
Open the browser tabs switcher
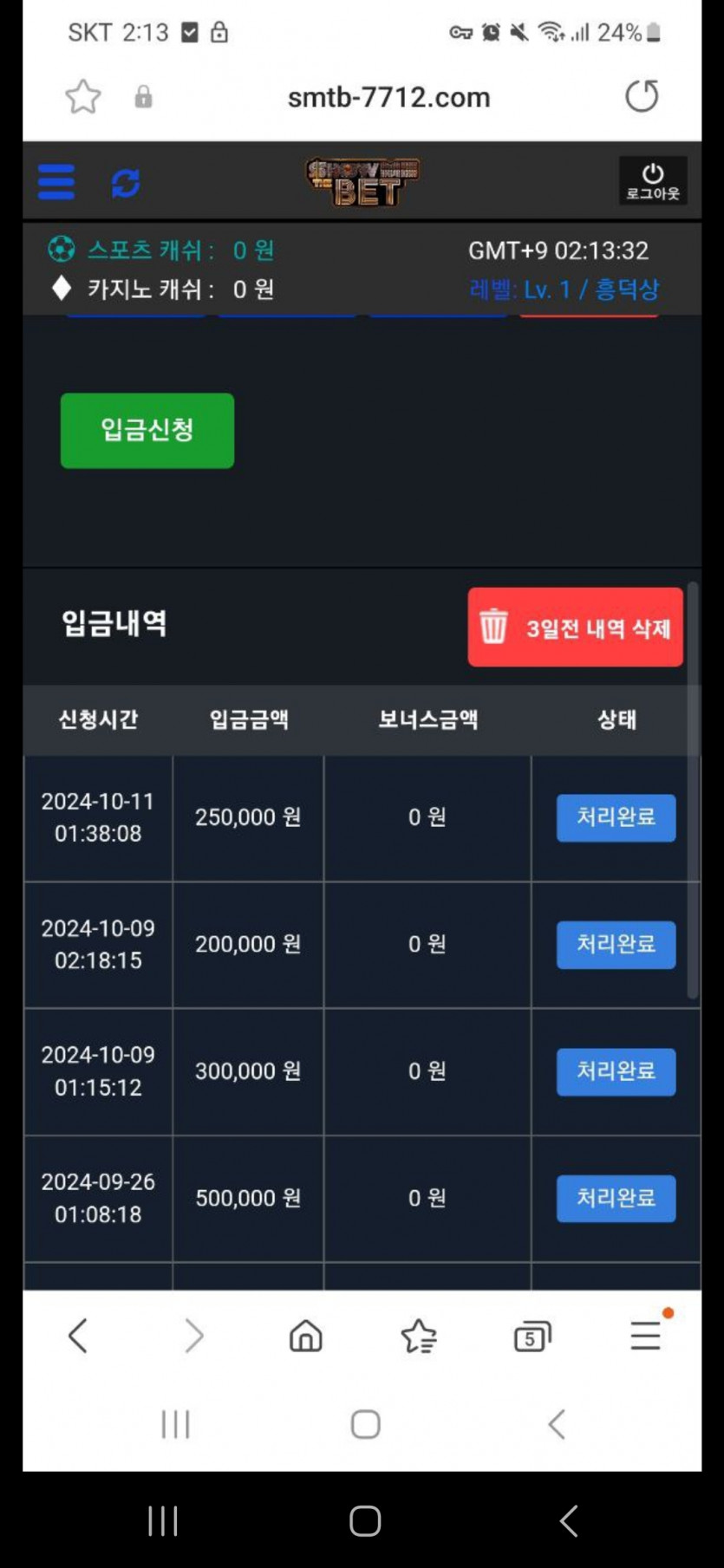pos(532,1336)
